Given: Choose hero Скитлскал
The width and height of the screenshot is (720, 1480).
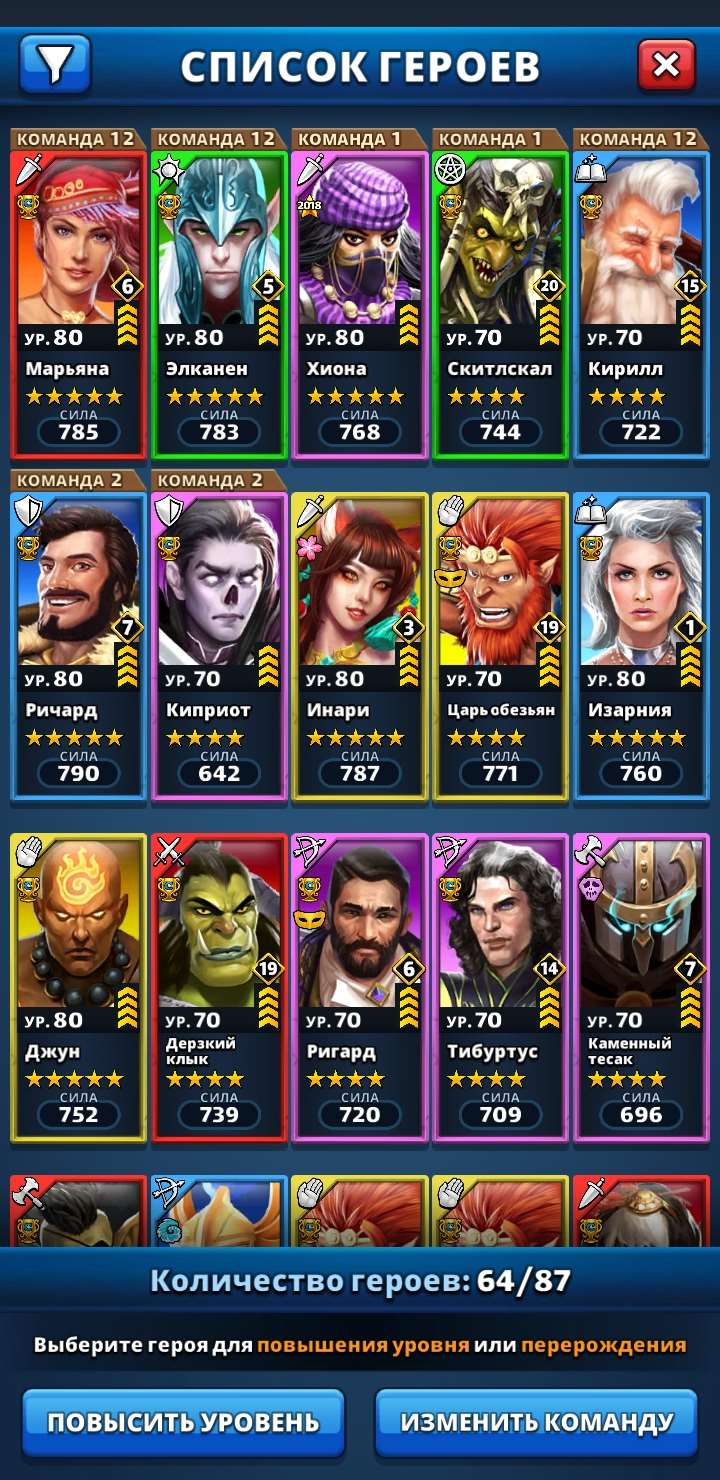Looking at the screenshot, I should 500,300.
